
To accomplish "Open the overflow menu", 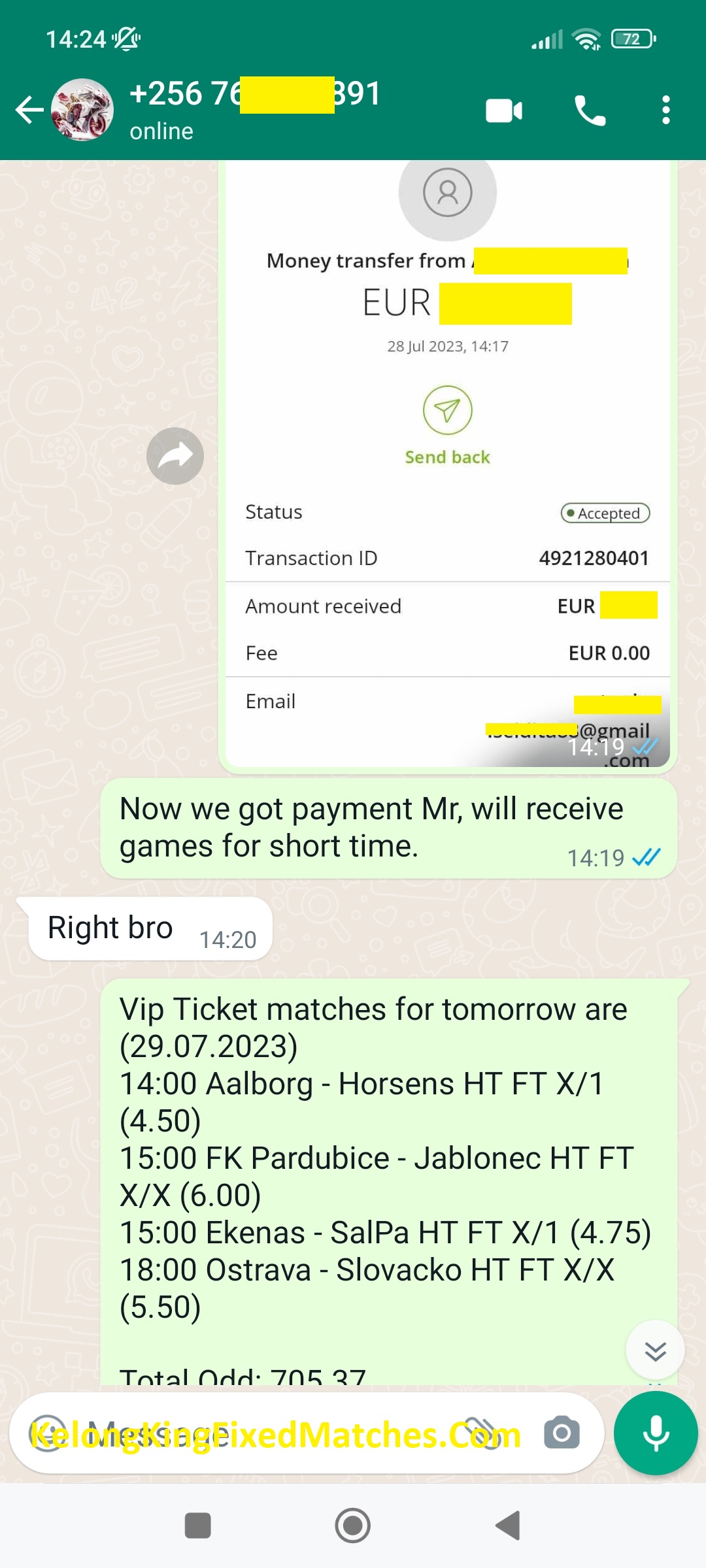I will pyautogui.click(x=665, y=110).
